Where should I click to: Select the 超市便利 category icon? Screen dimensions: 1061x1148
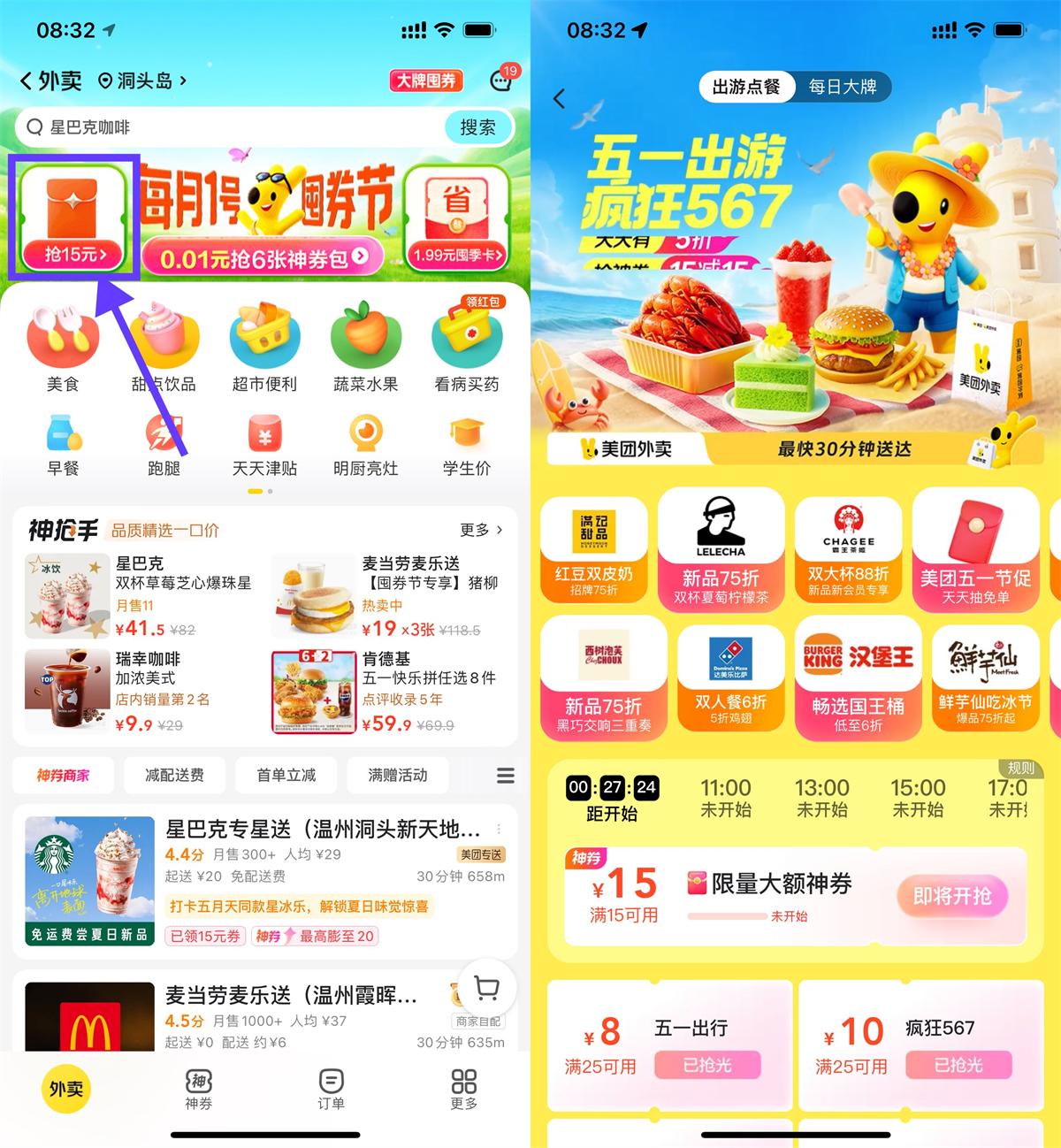[263, 345]
